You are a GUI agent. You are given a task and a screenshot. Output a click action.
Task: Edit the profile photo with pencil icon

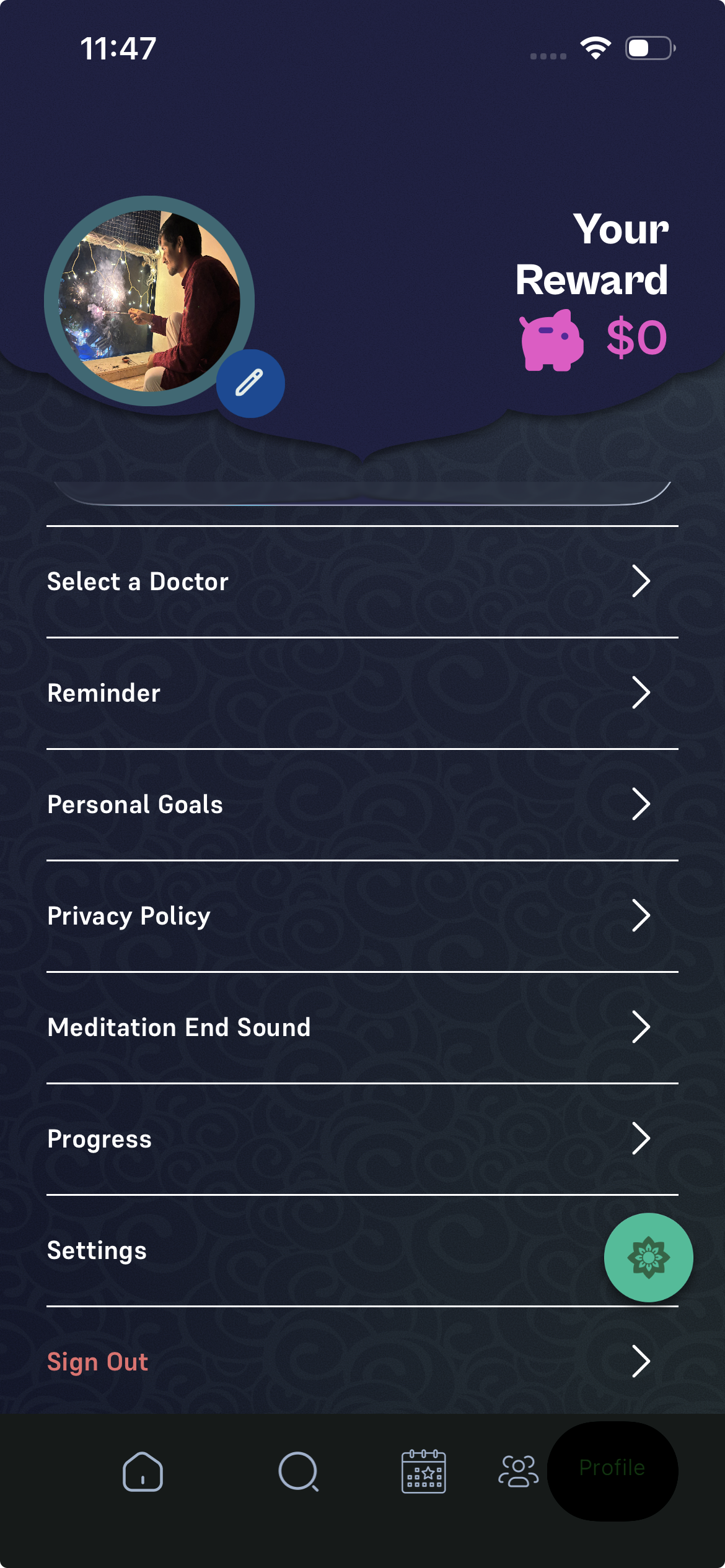tap(250, 383)
